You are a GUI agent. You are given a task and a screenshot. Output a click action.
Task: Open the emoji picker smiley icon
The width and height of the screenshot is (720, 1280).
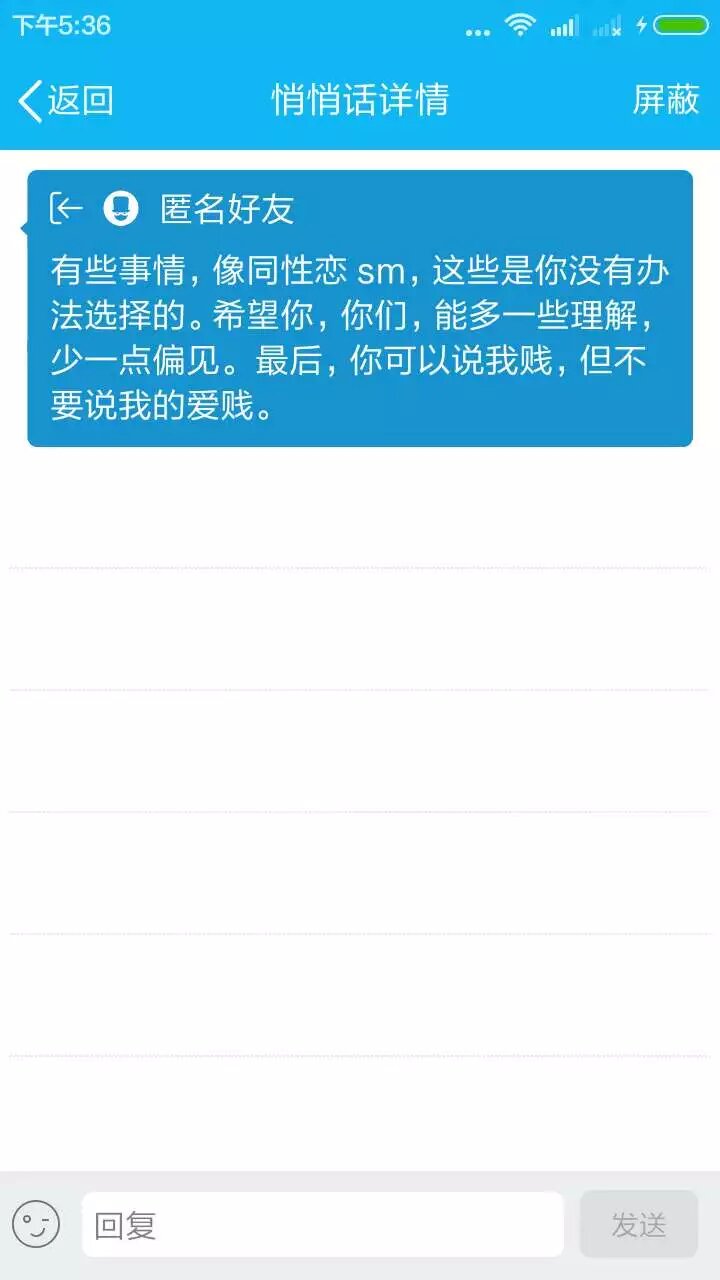point(37,1224)
